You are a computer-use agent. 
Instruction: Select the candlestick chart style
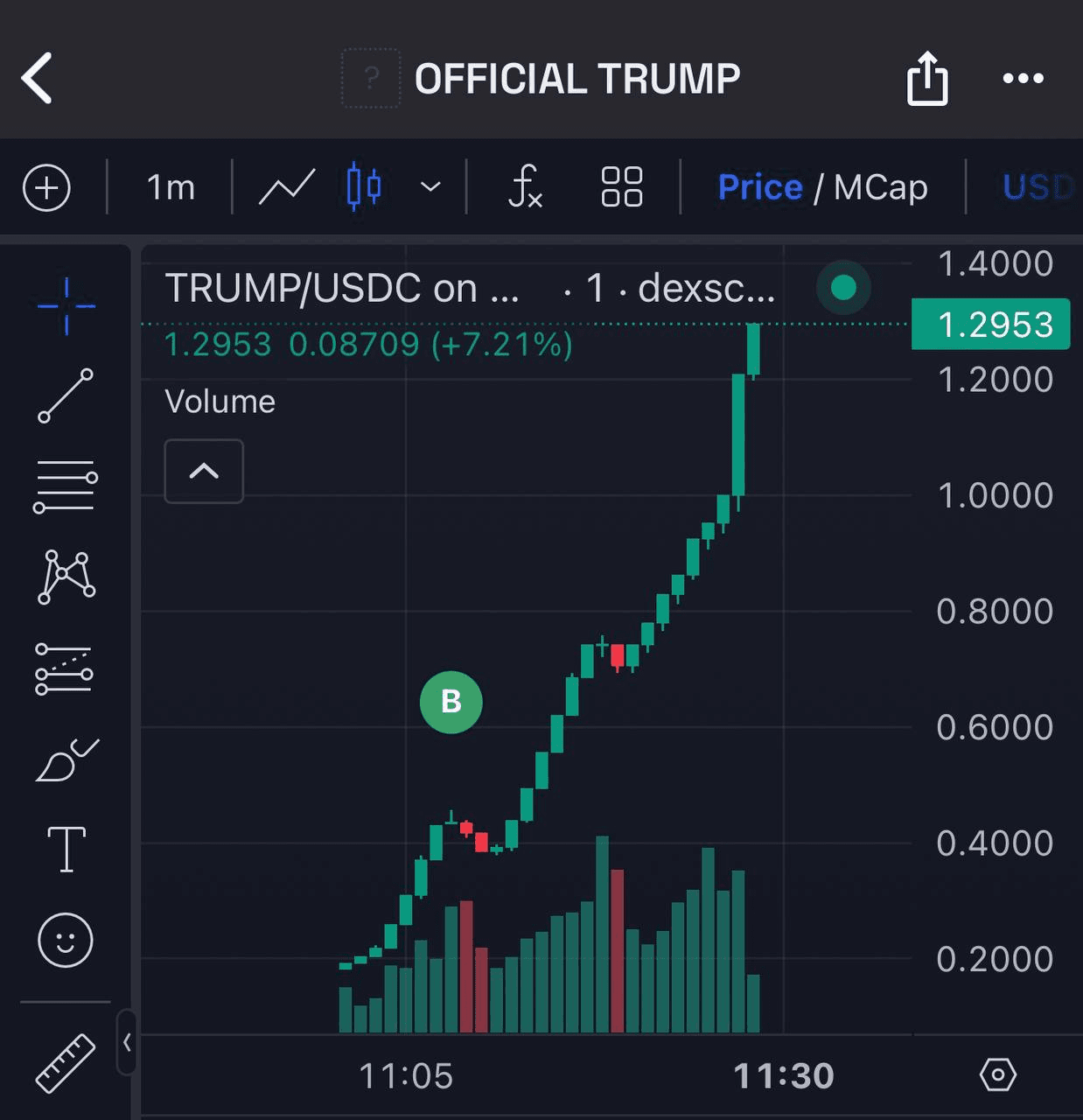(x=364, y=186)
